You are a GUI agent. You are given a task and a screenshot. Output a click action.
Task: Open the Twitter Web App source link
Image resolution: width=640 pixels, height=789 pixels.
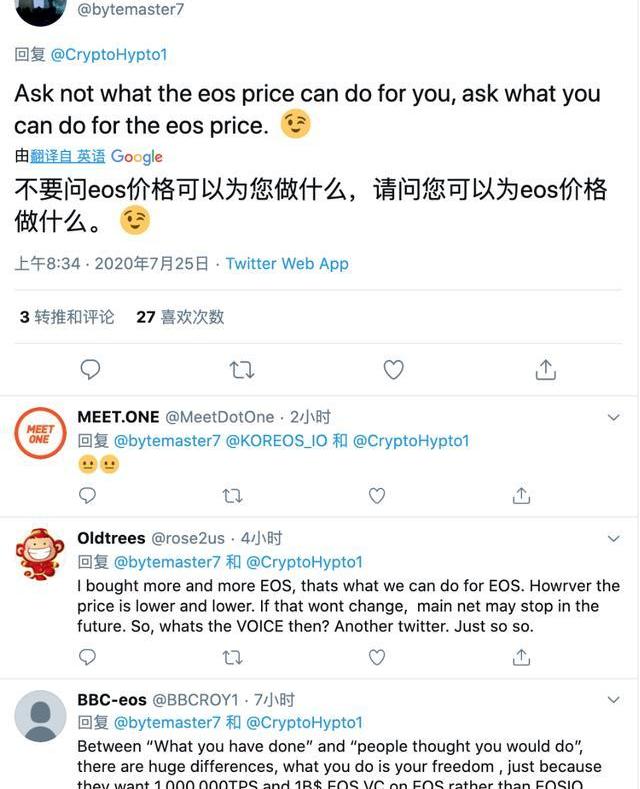pos(287,264)
